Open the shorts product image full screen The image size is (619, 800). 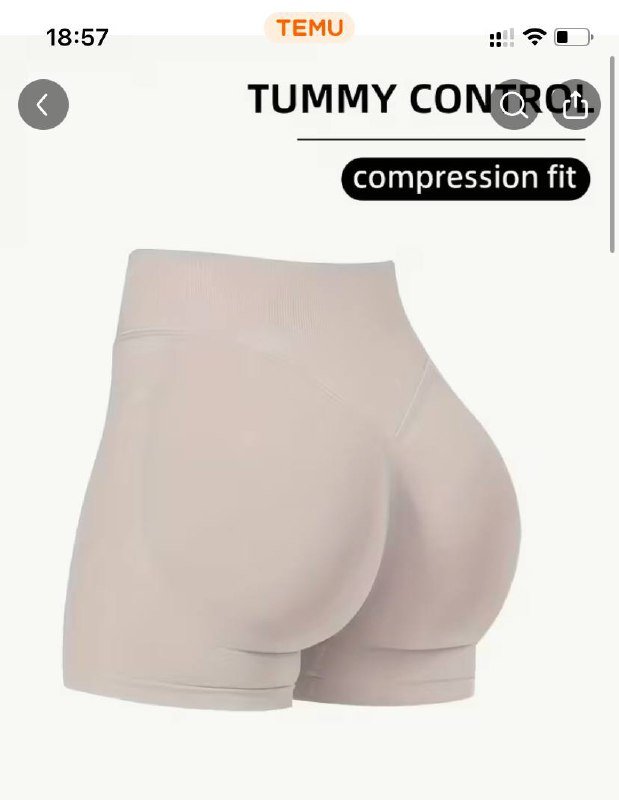point(300,480)
